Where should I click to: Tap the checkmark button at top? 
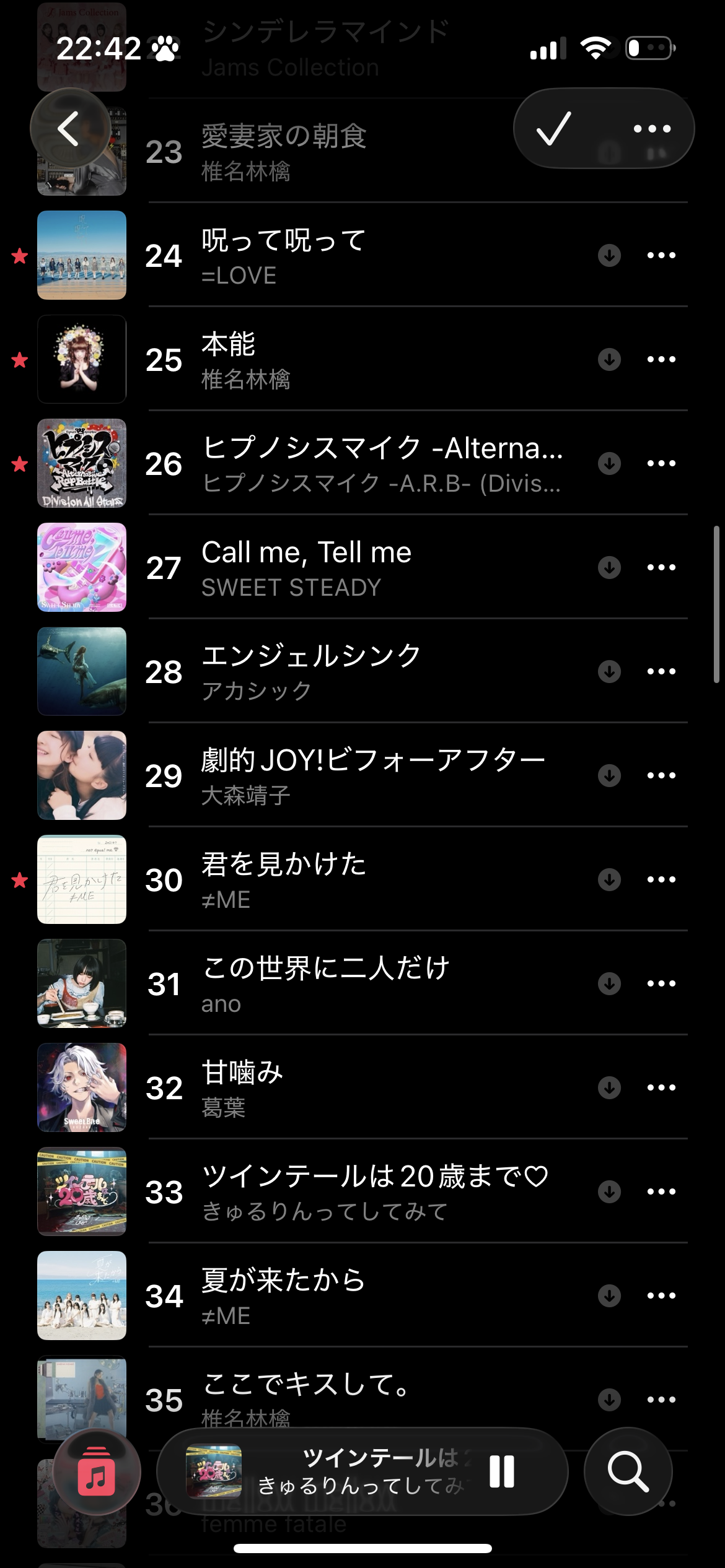[553, 129]
